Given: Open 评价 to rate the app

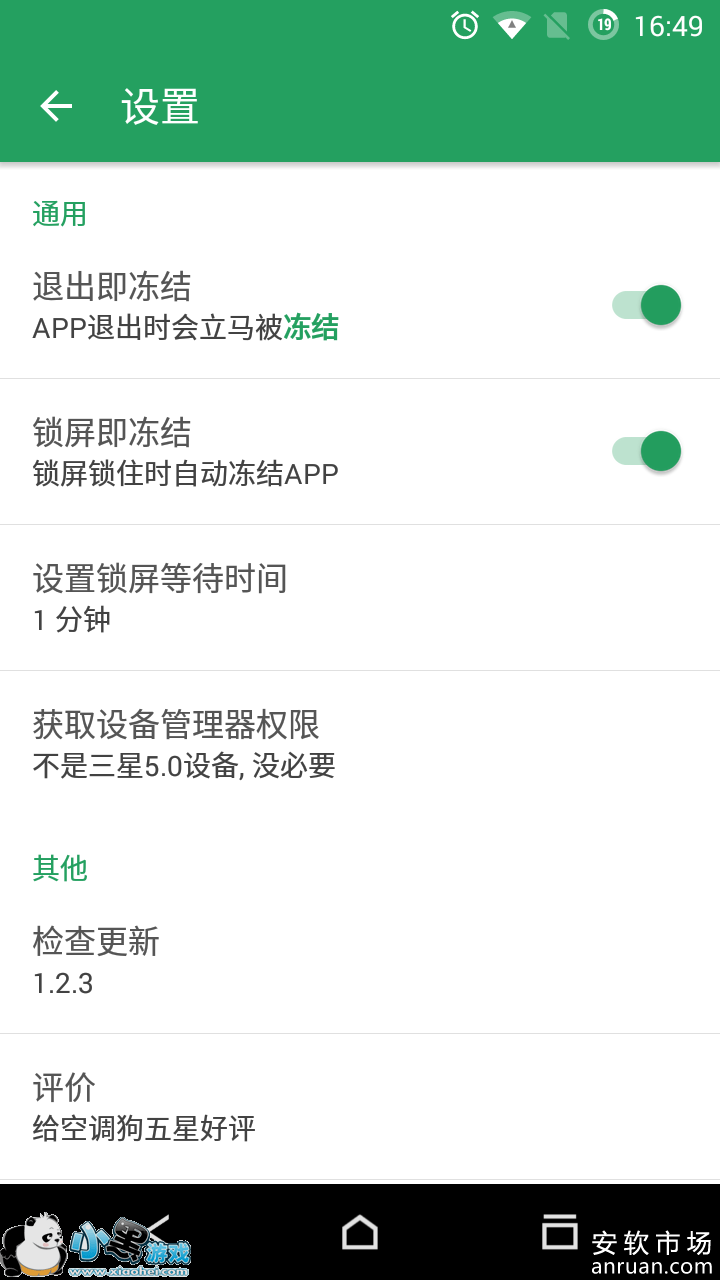Looking at the screenshot, I should pyautogui.click(x=360, y=1107).
